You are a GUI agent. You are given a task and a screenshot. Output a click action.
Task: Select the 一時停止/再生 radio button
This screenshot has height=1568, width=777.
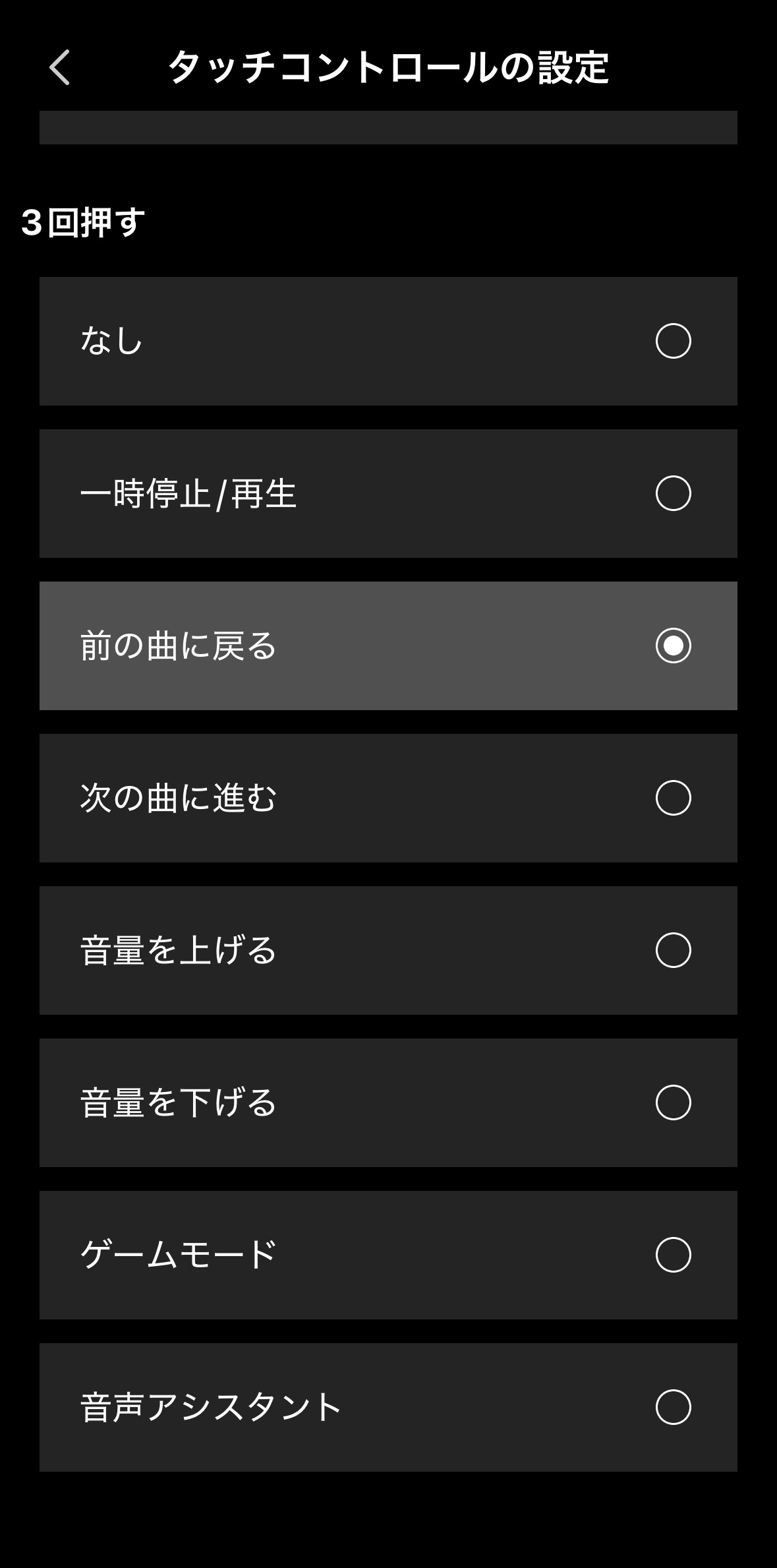pyautogui.click(x=672, y=493)
